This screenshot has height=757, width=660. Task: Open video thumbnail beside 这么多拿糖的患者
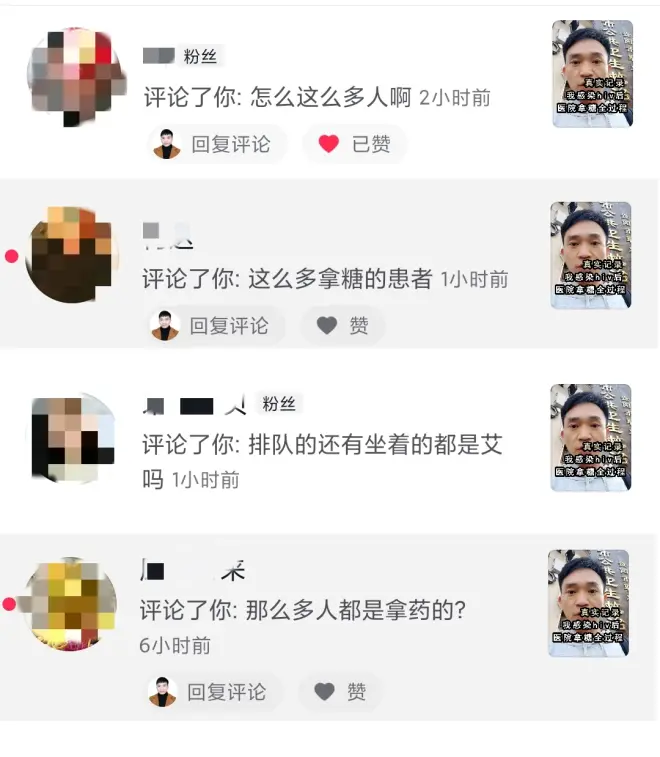[590, 255]
